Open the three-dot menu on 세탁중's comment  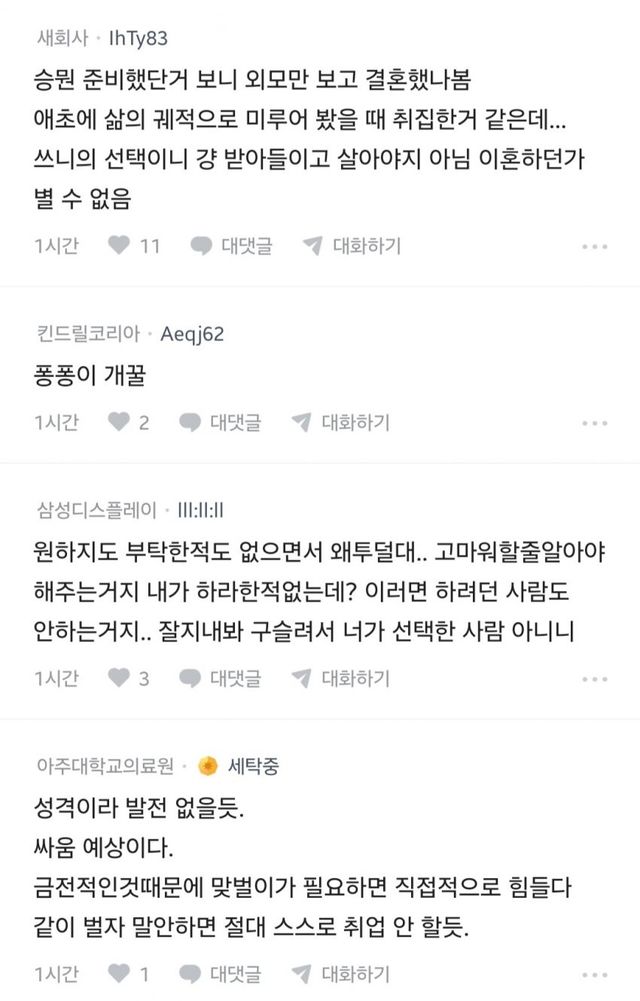[594, 973]
